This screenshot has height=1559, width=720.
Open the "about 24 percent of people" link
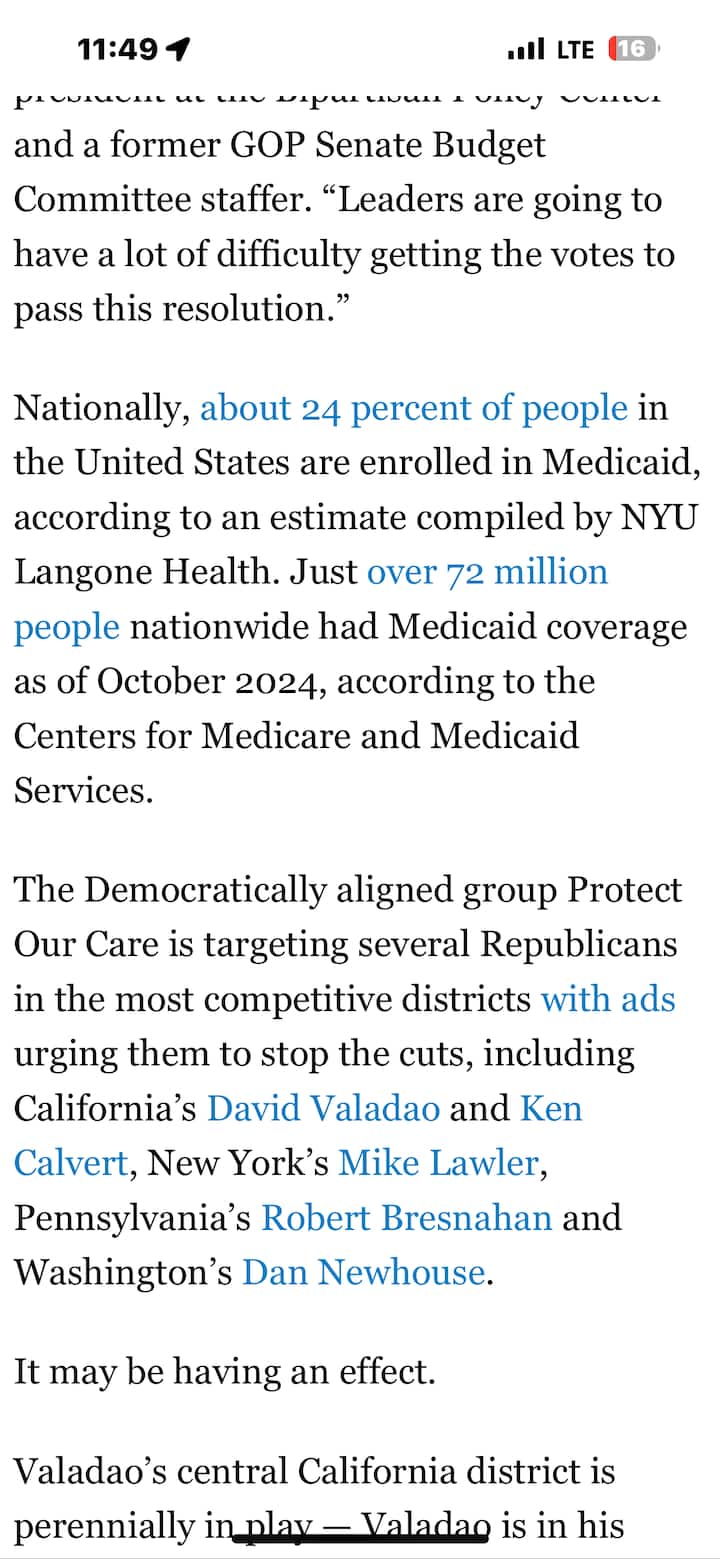(414, 409)
